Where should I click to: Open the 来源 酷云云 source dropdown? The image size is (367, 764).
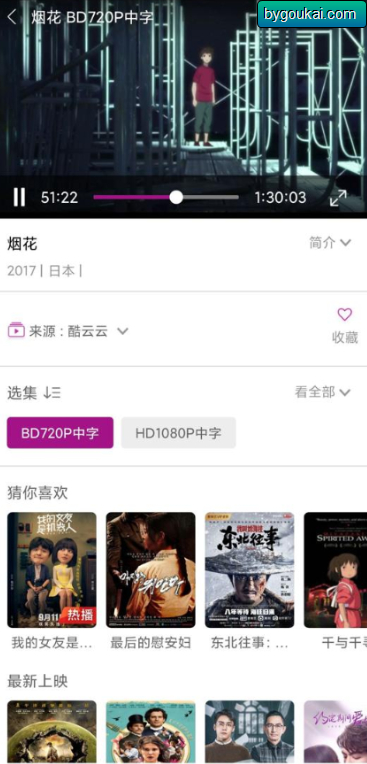coord(68,331)
